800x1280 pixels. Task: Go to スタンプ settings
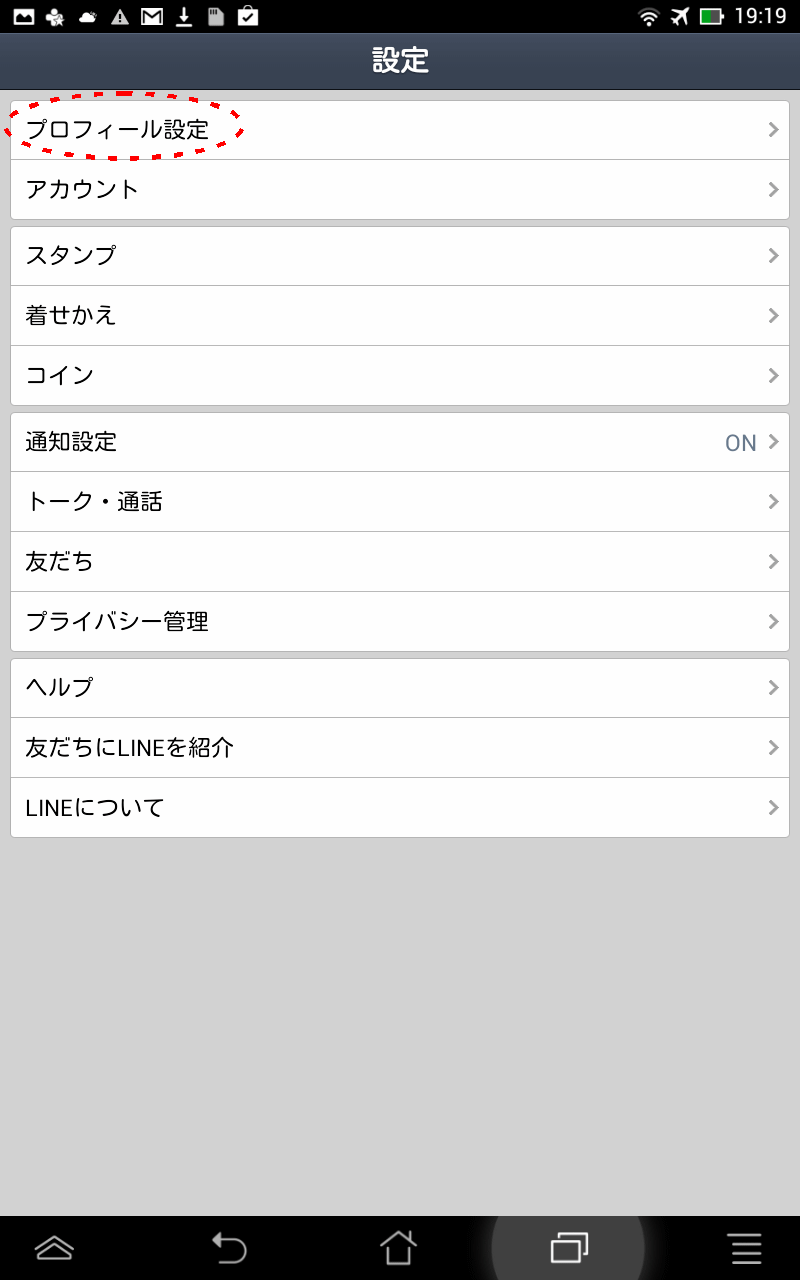pos(398,256)
